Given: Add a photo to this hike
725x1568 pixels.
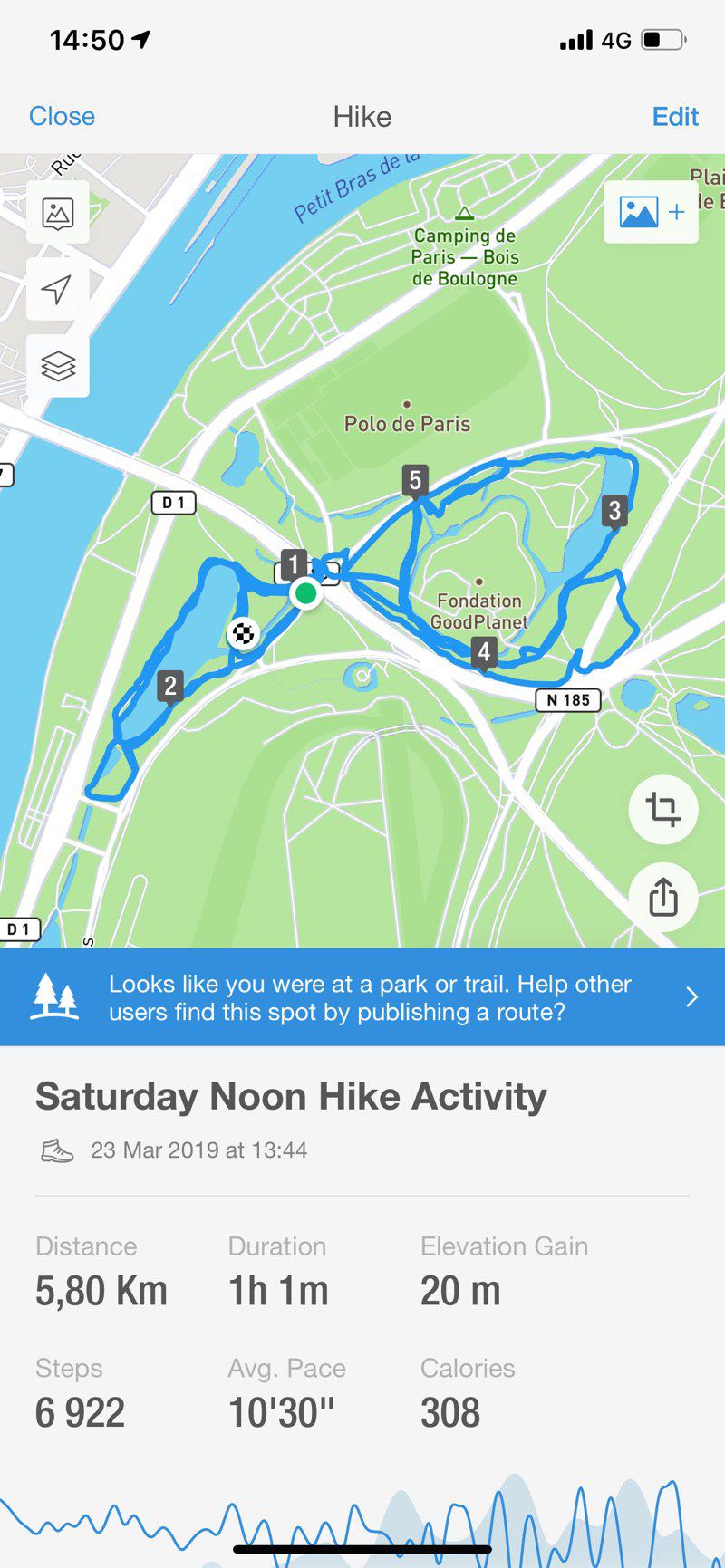Looking at the screenshot, I should (x=651, y=213).
